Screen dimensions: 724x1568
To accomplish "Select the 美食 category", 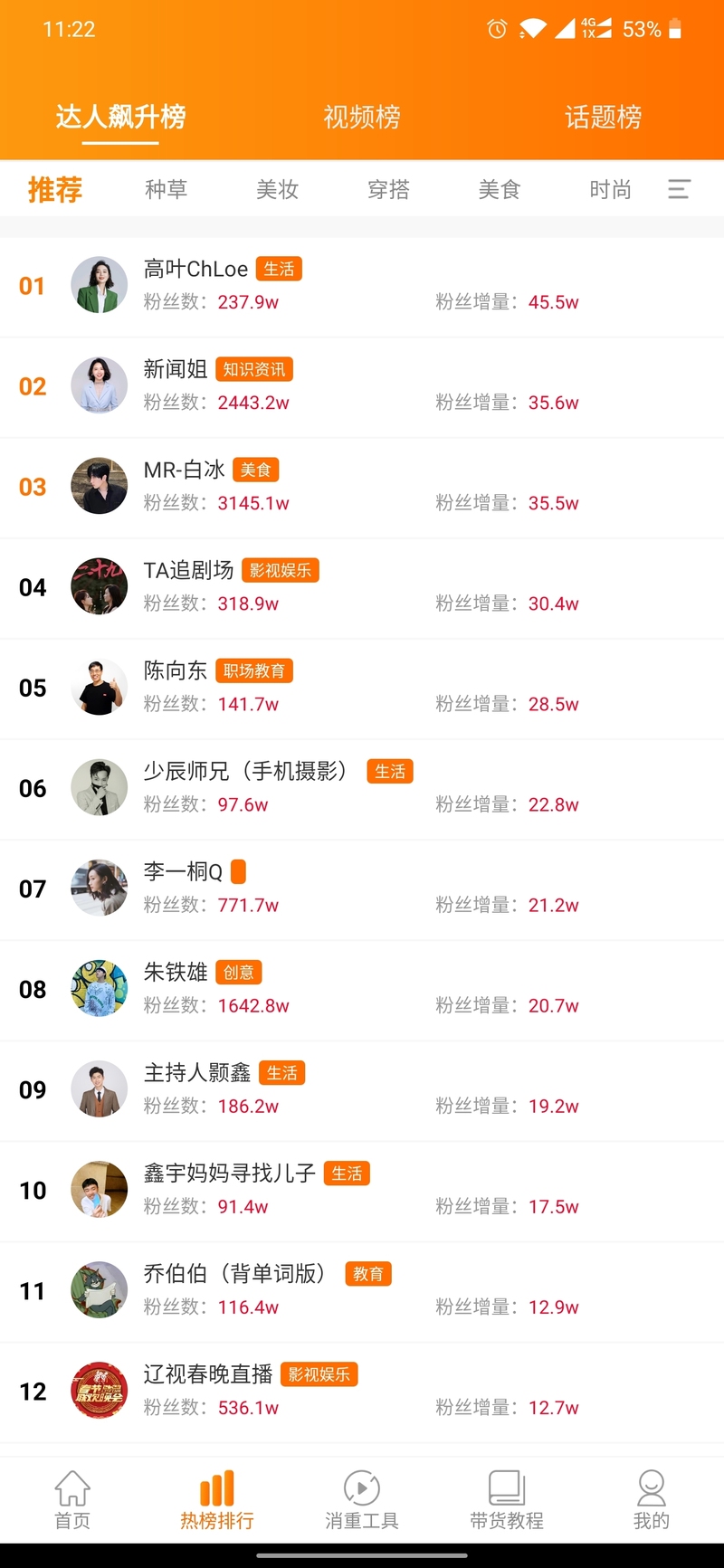I will (x=500, y=189).
